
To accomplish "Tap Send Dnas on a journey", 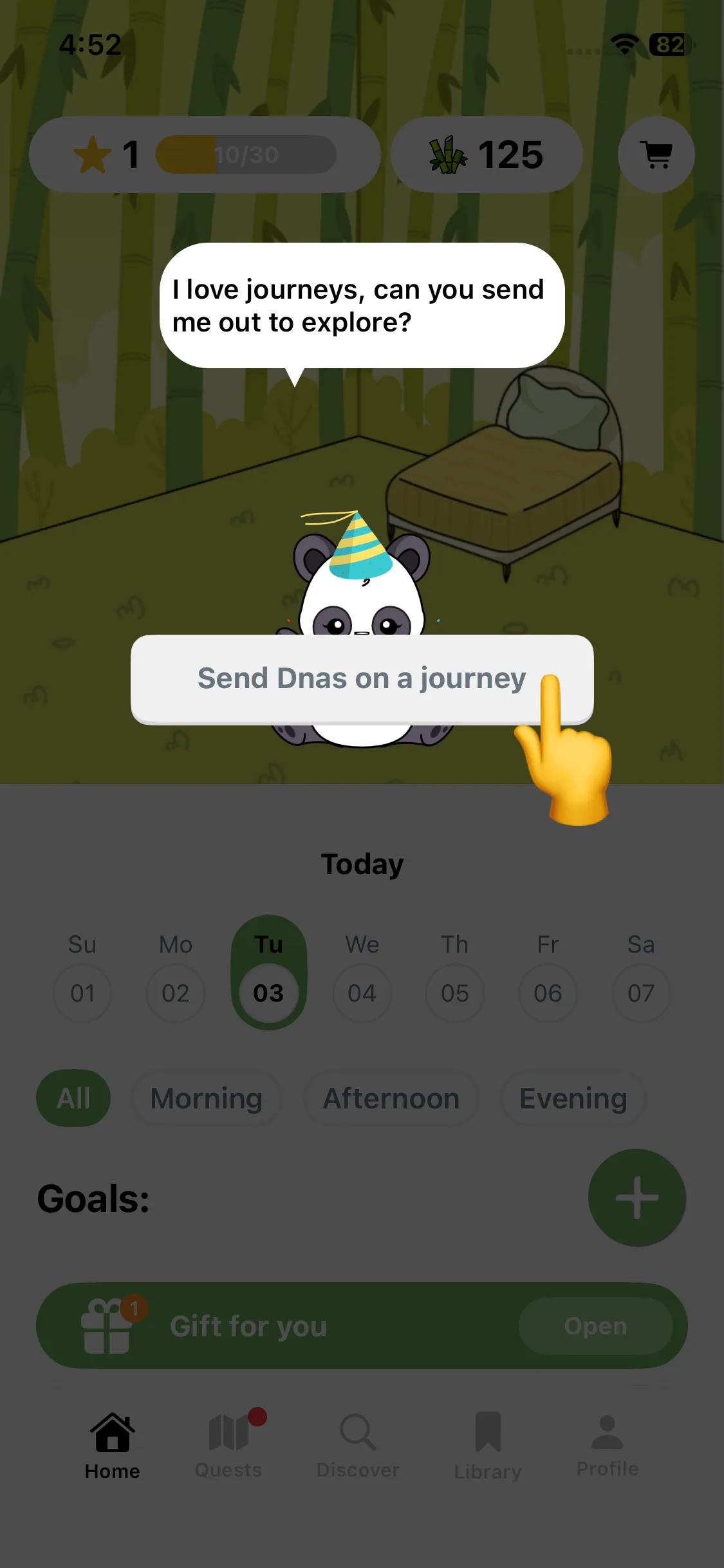I will (362, 679).
